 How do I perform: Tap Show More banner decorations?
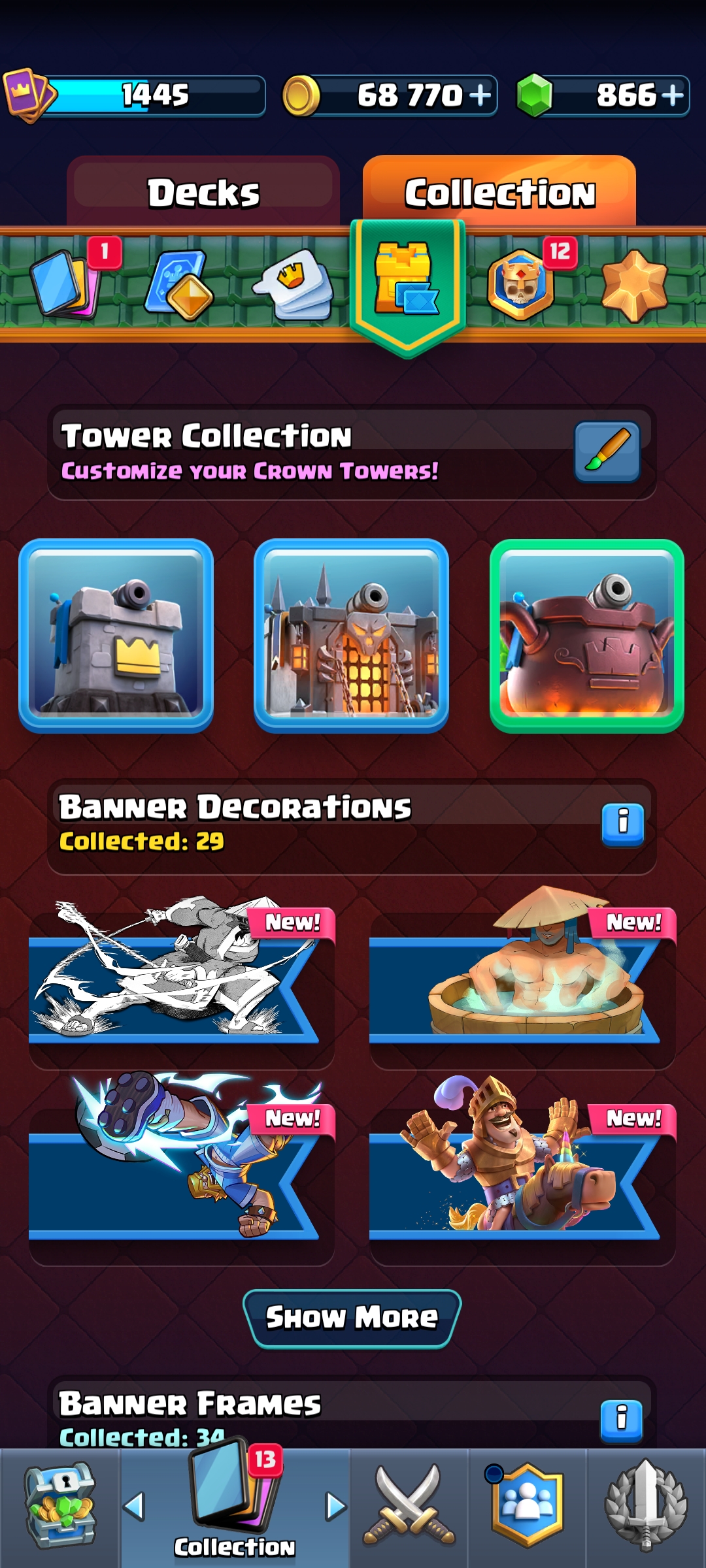click(352, 1318)
